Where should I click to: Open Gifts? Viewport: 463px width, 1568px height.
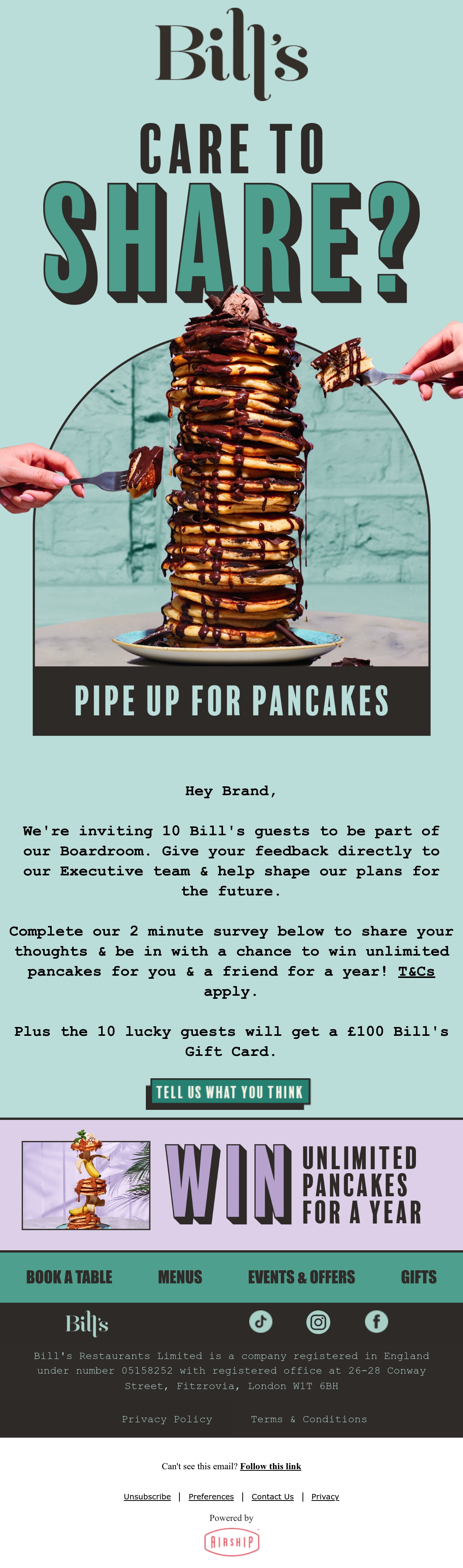point(419,1277)
